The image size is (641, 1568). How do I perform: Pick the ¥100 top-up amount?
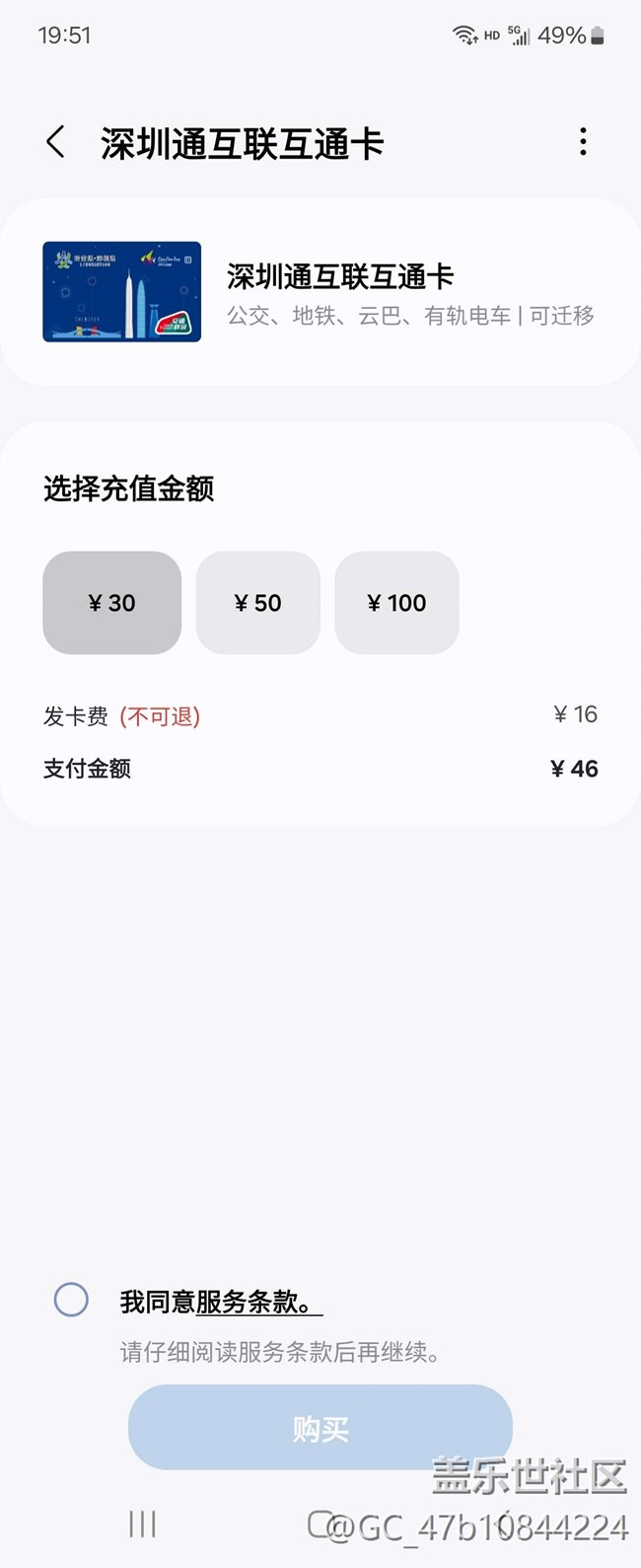coord(396,603)
